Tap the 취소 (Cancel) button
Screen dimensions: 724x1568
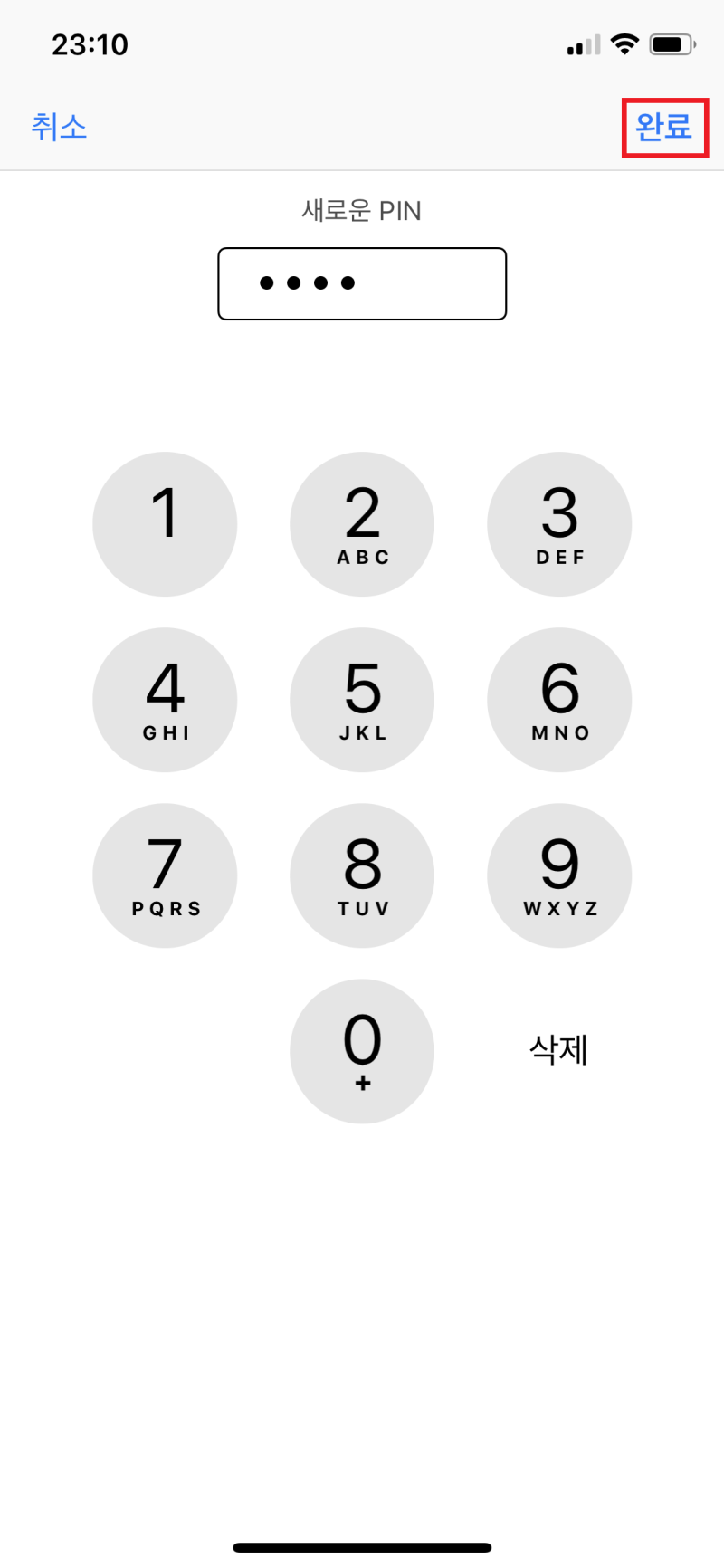click(59, 128)
